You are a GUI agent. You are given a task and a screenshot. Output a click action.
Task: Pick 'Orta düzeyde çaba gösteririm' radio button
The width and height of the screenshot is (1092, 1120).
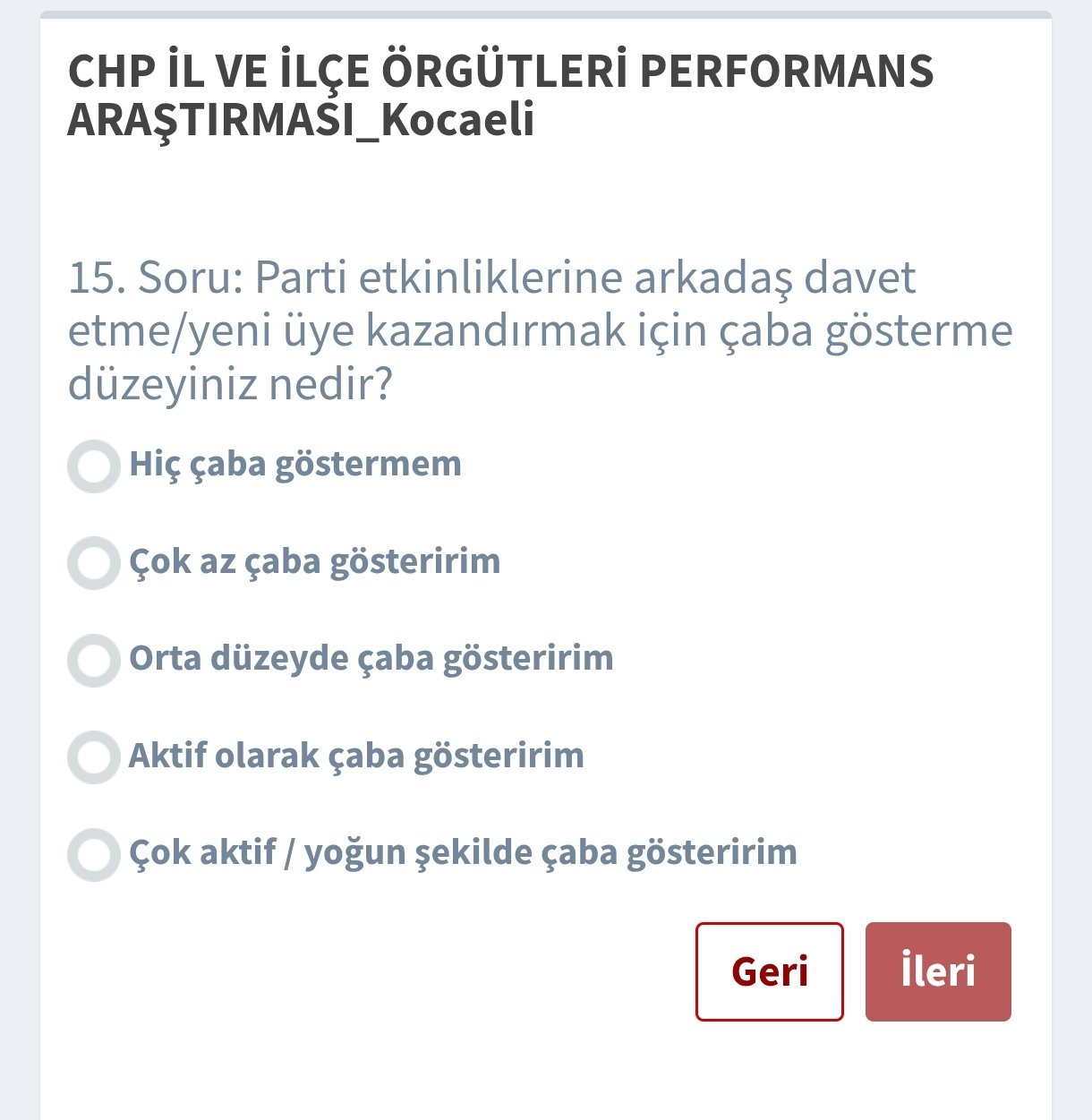(x=94, y=660)
